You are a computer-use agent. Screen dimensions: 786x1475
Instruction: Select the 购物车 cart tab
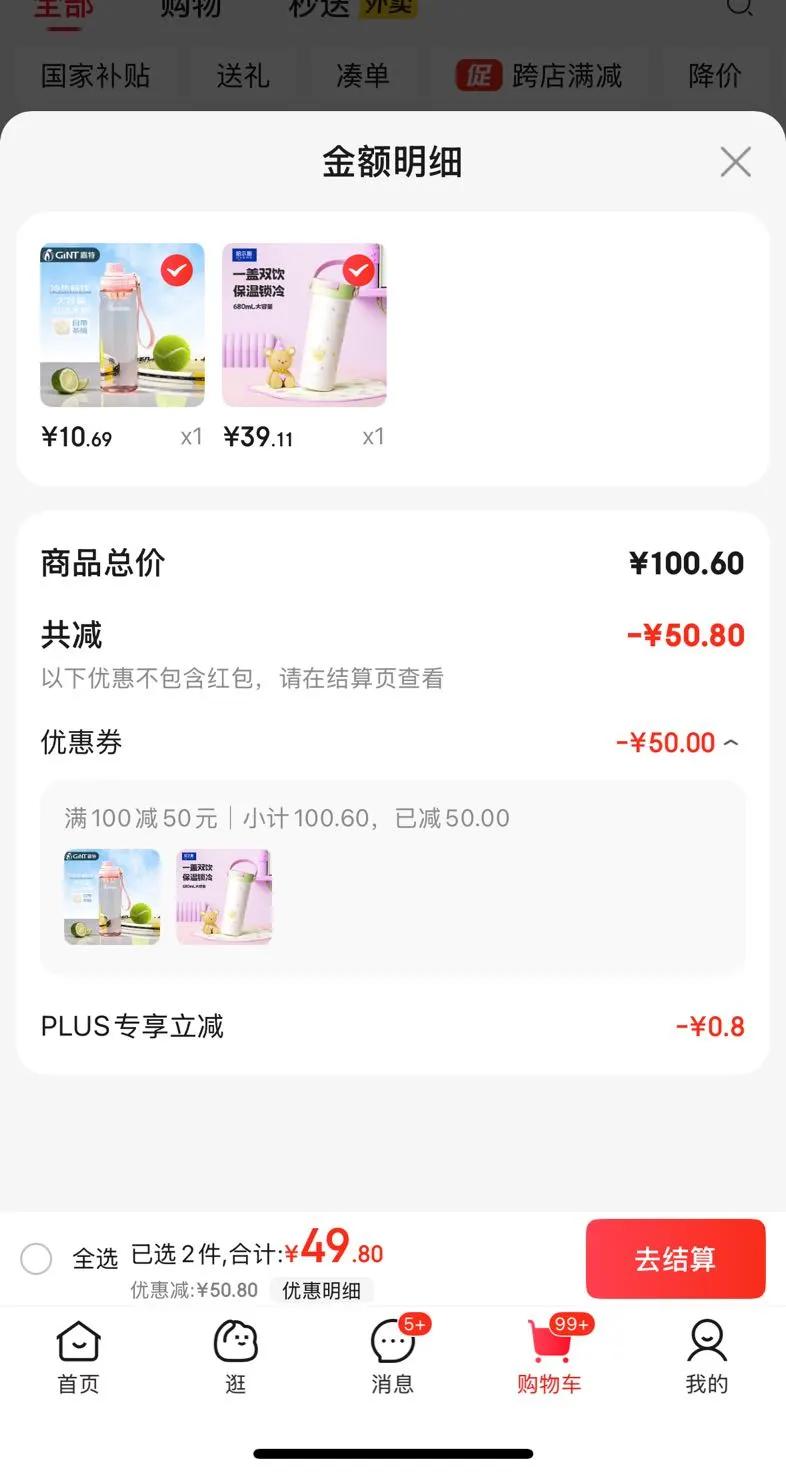click(x=550, y=1358)
